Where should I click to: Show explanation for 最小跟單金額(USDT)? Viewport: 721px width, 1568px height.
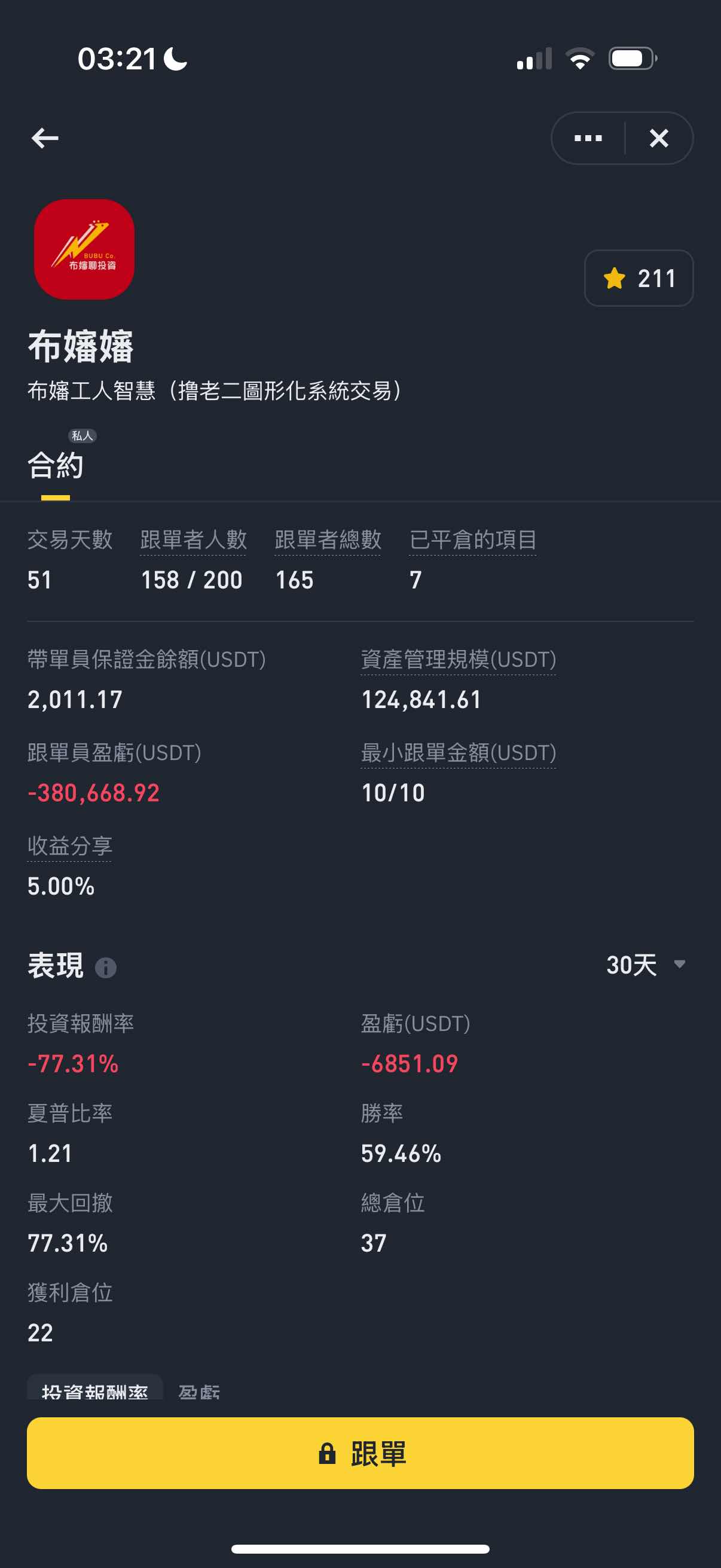pyautogui.click(x=458, y=753)
